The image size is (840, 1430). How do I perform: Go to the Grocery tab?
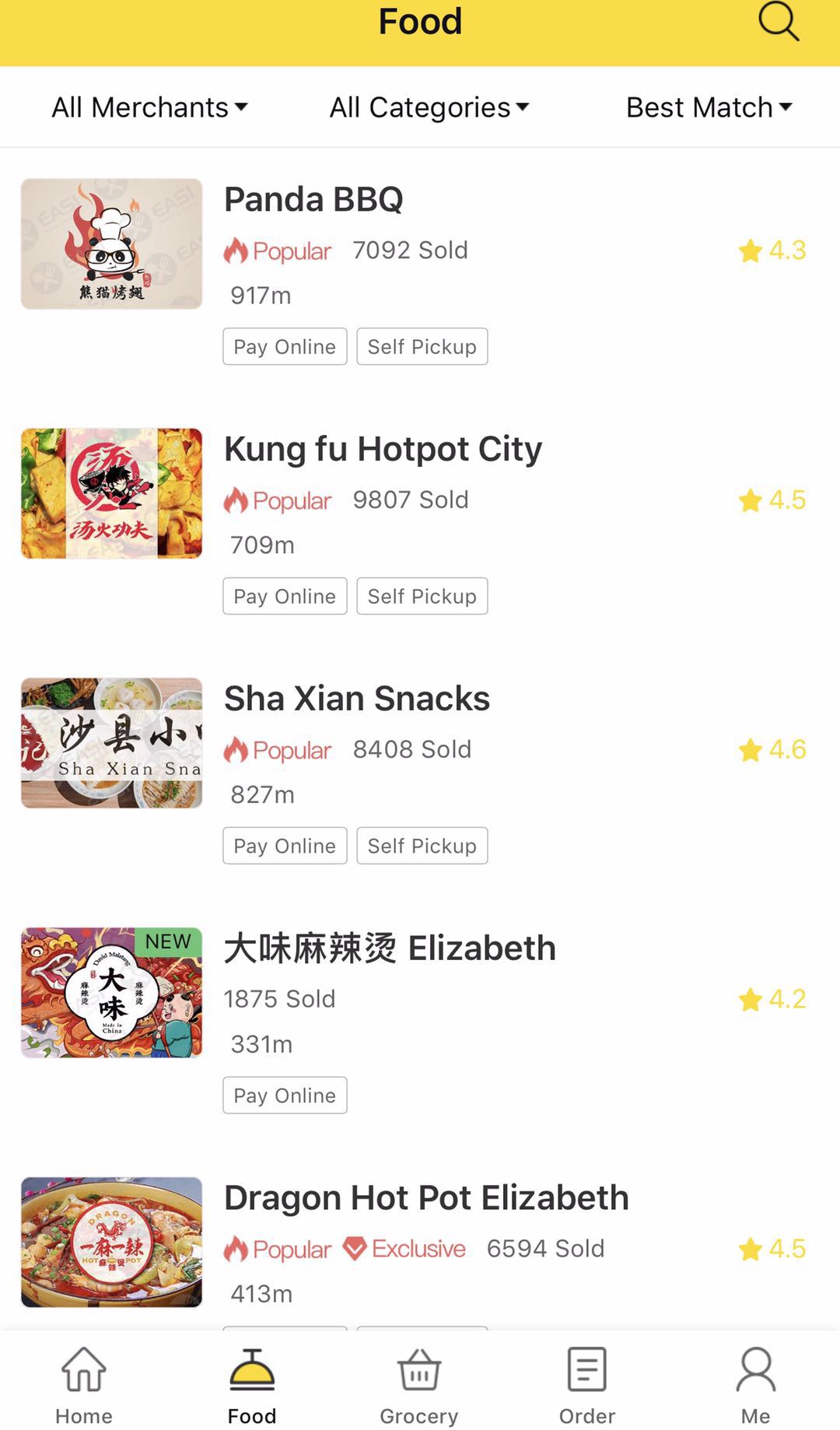(x=419, y=1386)
